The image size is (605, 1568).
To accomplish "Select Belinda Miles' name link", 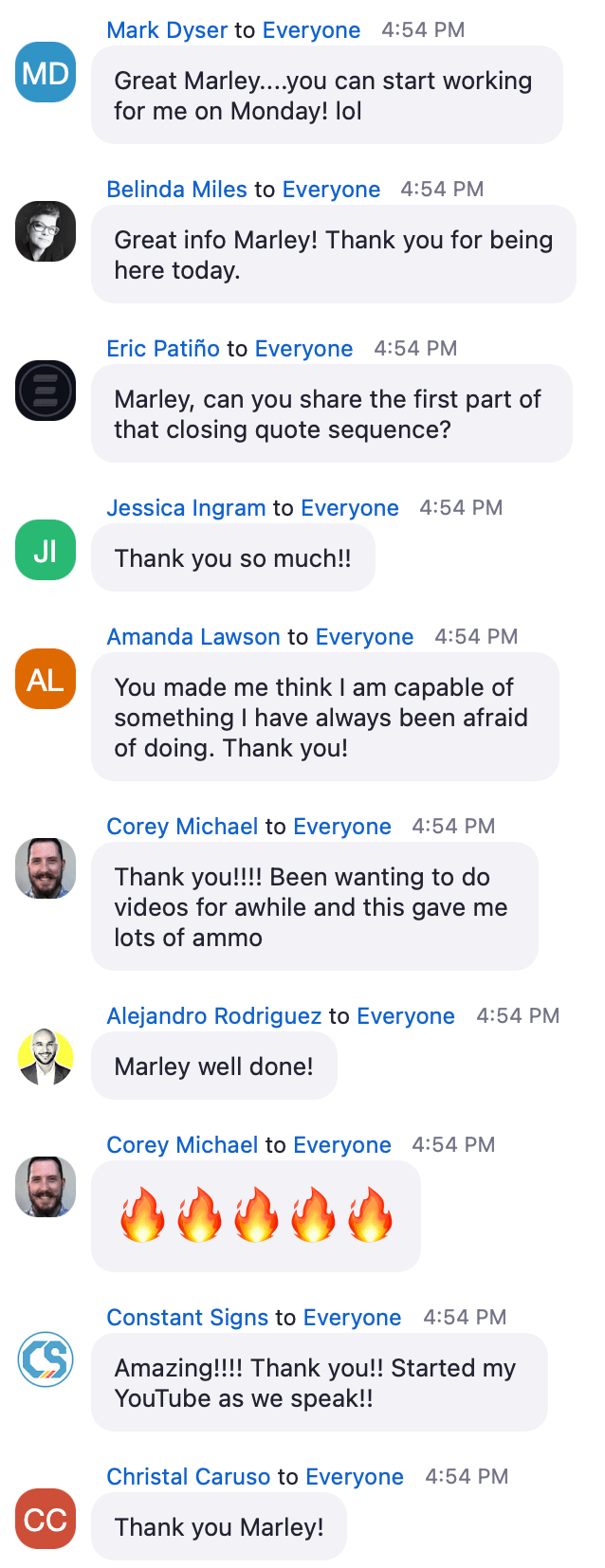I will click(176, 190).
